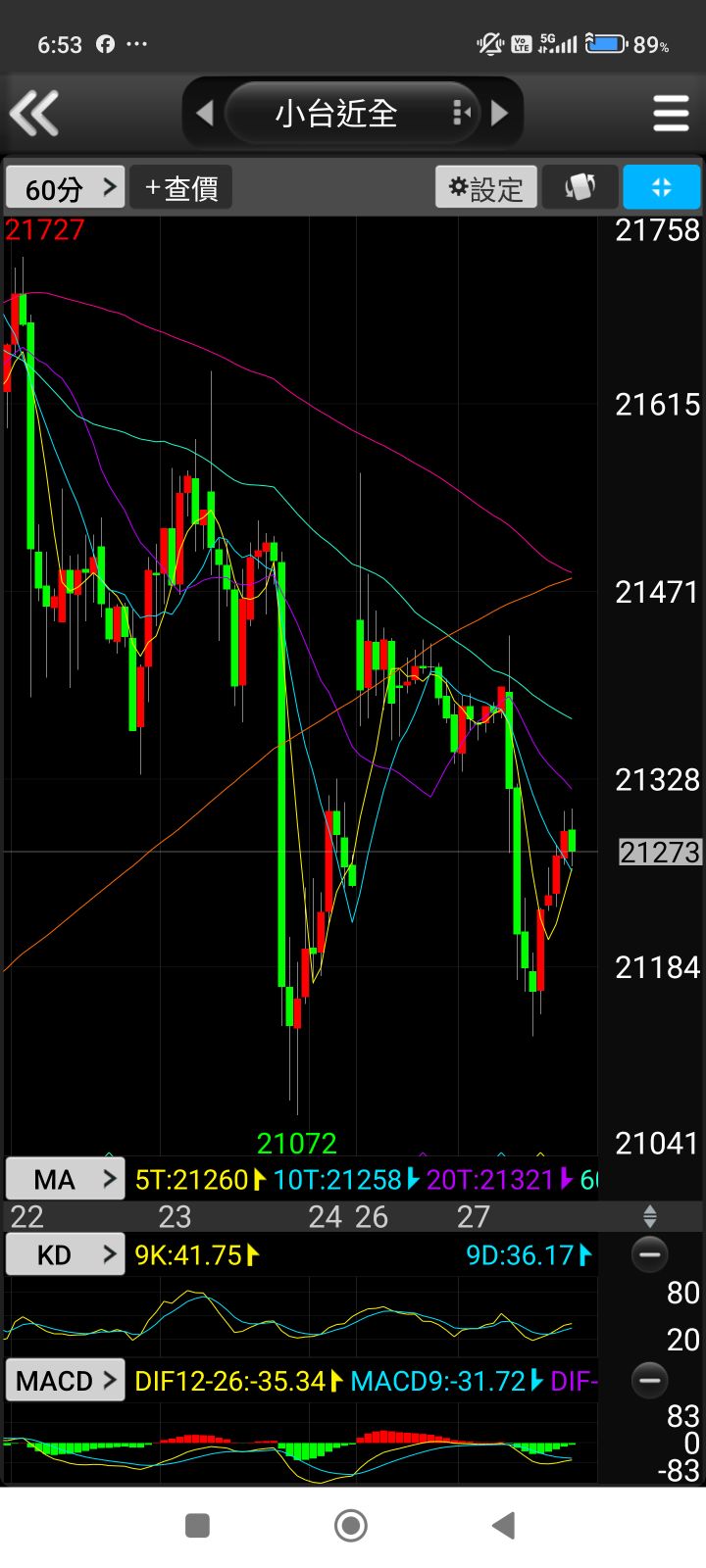Image resolution: width=706 pixels, height=1568 pixels.
Task: Tap the system back triangle
Action: click(504, 1525)
